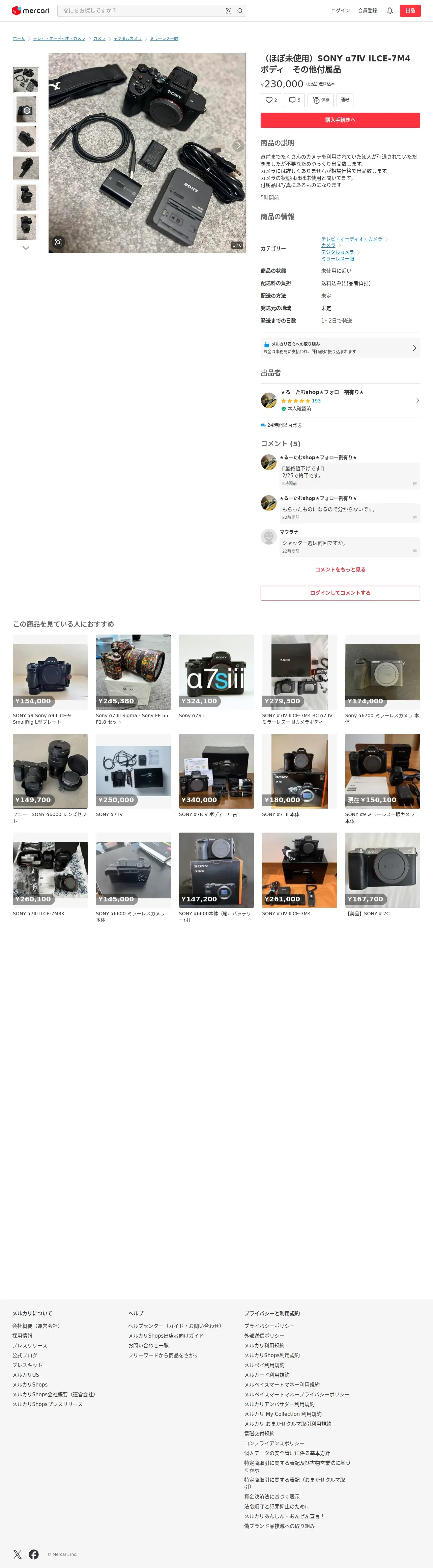The height and width of the screenshot is (1568, 433).
Task: Go to ミラーレス一眼 breadcrumb link
Action: click(164, 39)
